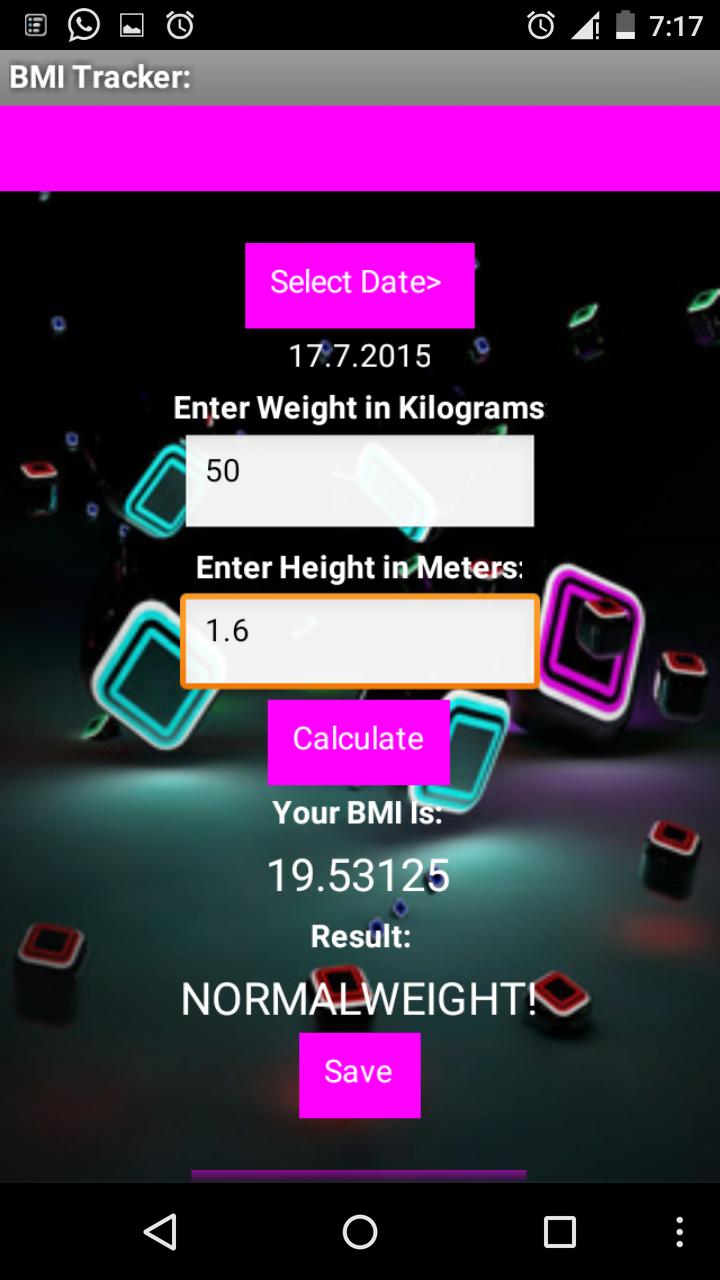Screen dimensions: 720x1280
Task: Open the overflow menu in navigation bar
Action: tap(680, 1231)
